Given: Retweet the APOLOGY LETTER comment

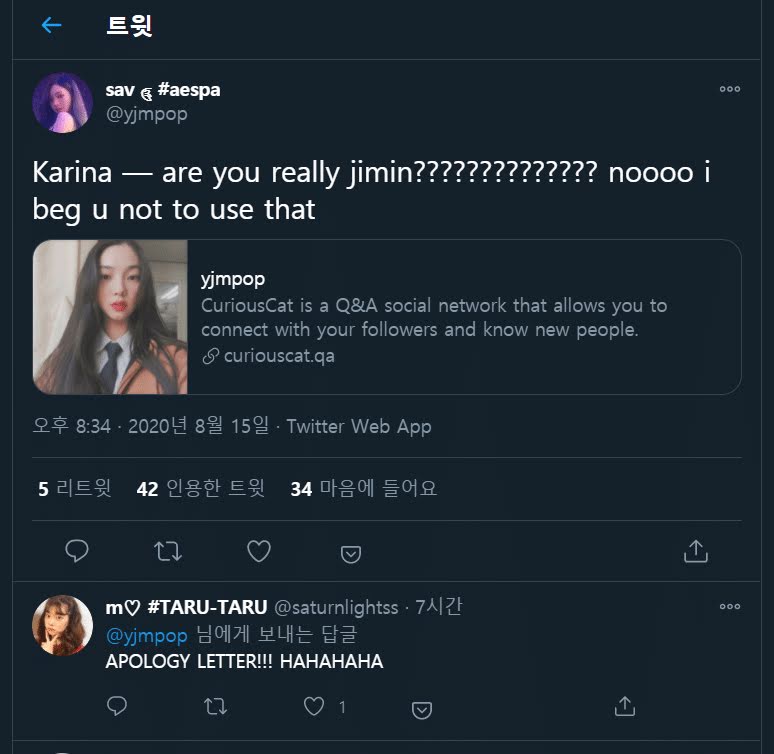Looking at the screenshot, I should point(216,707).
